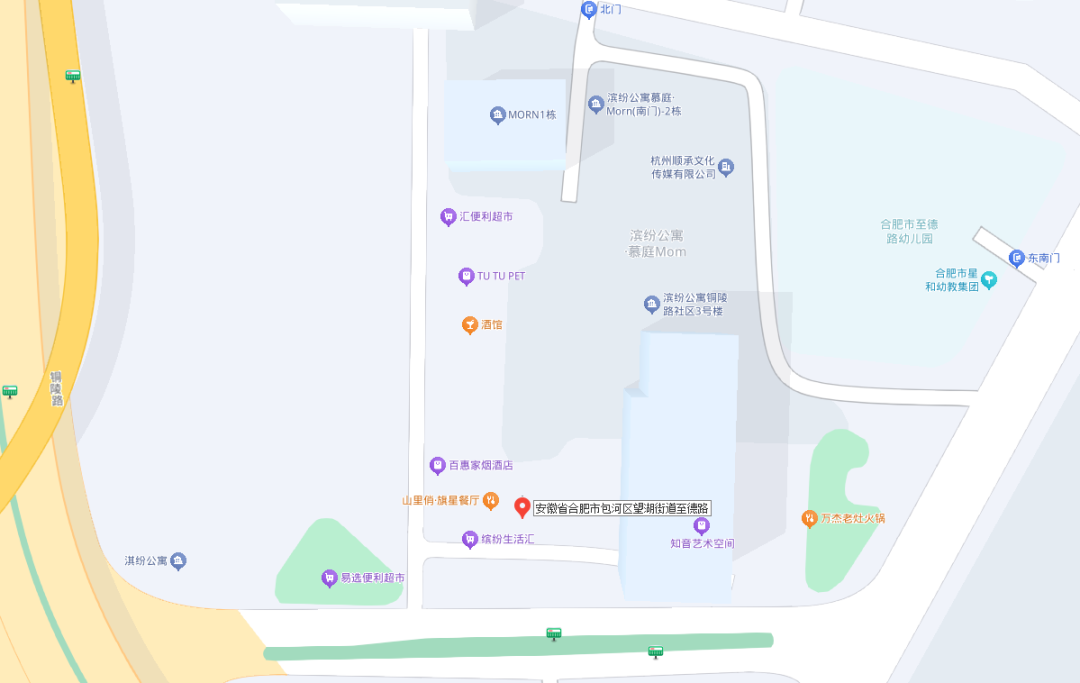The height and width of the screenshot is (683, 1080).
Task: Select the 百惠家烟酒店 shop marker
Action: coord(437,465)
